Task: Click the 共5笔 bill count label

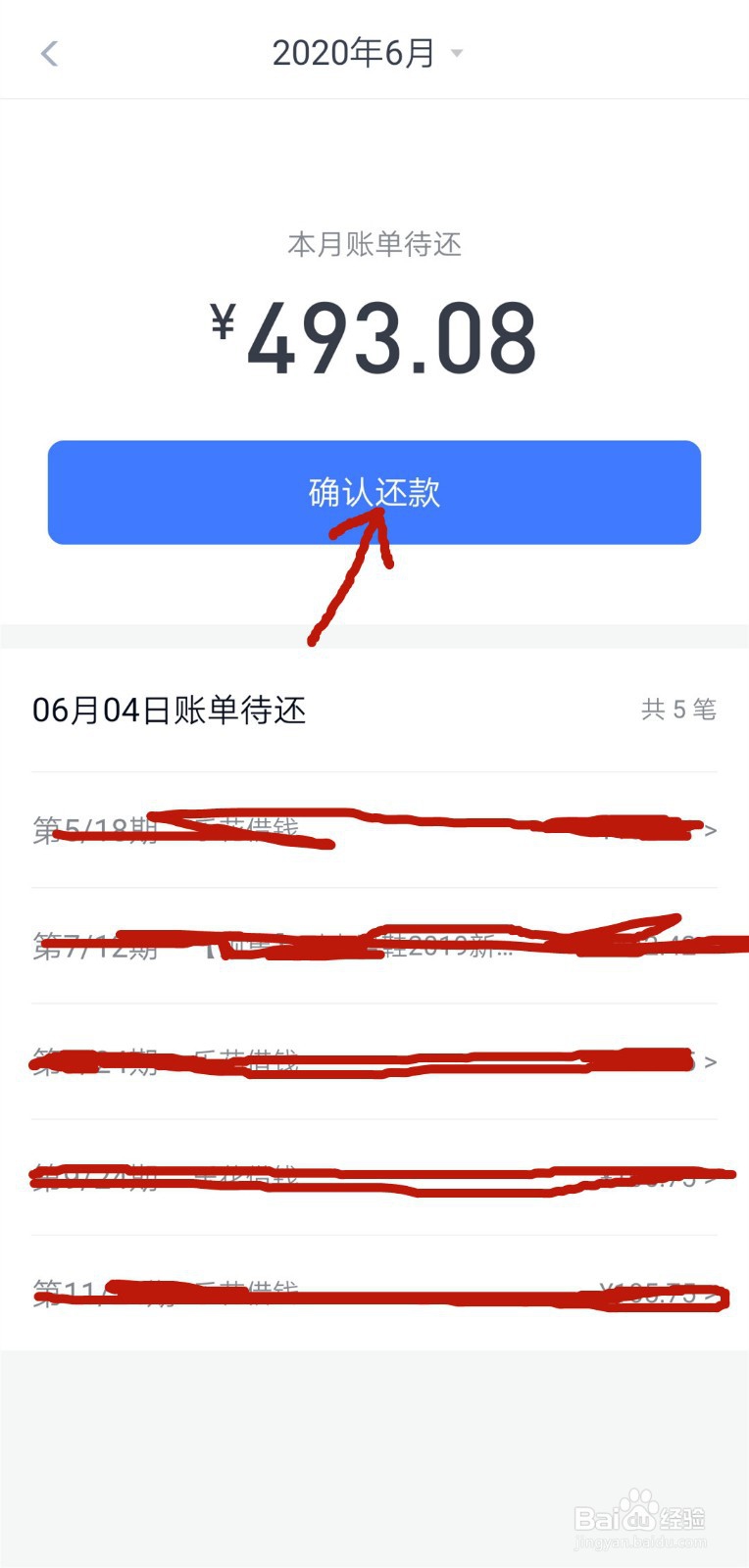Action: coord(678,708)
